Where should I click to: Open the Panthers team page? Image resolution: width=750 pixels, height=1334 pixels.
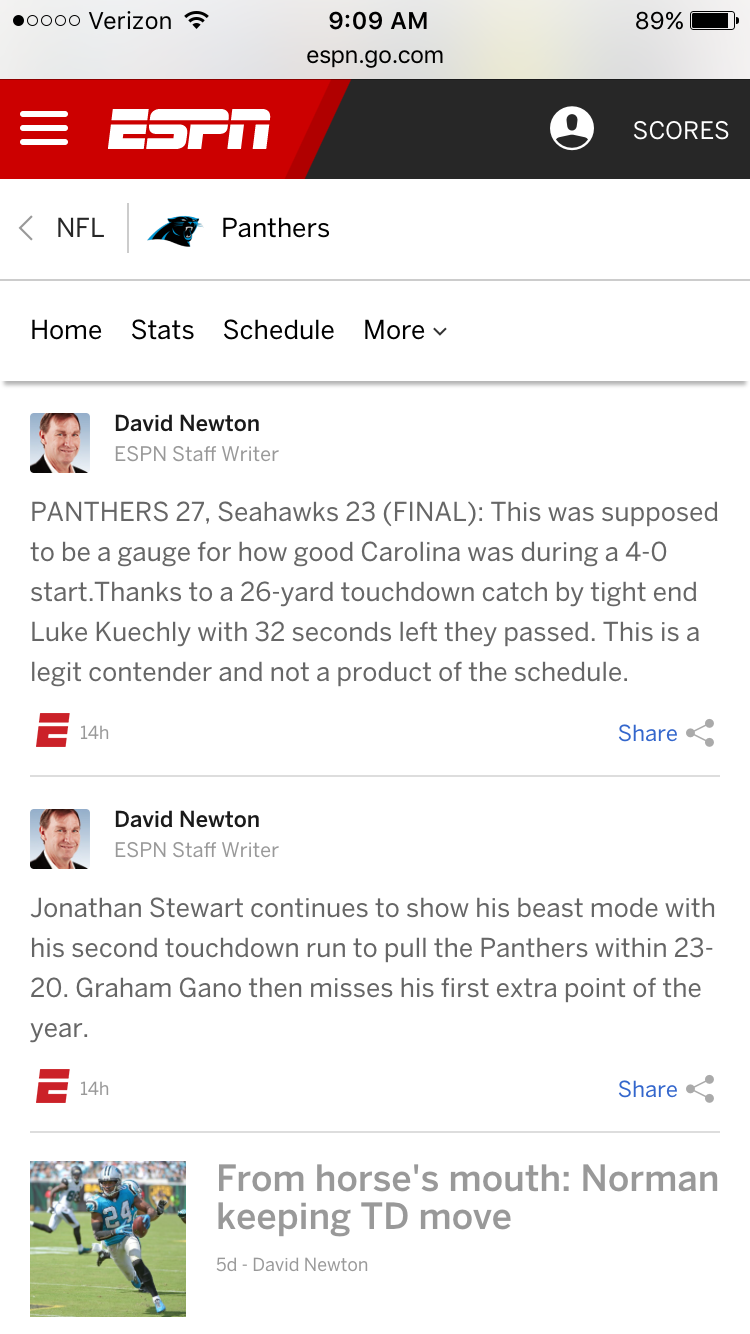tap(239, 229)
